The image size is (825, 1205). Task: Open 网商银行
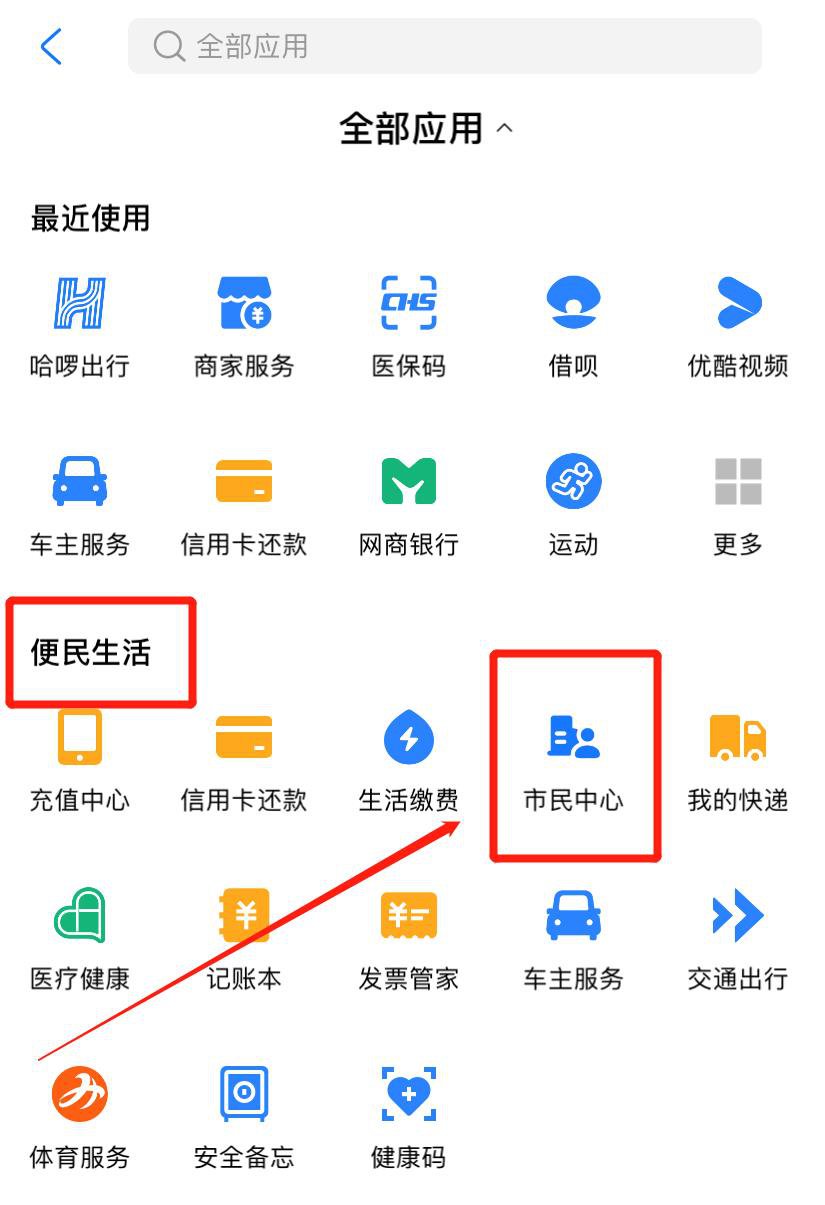[x=408, y=503]
